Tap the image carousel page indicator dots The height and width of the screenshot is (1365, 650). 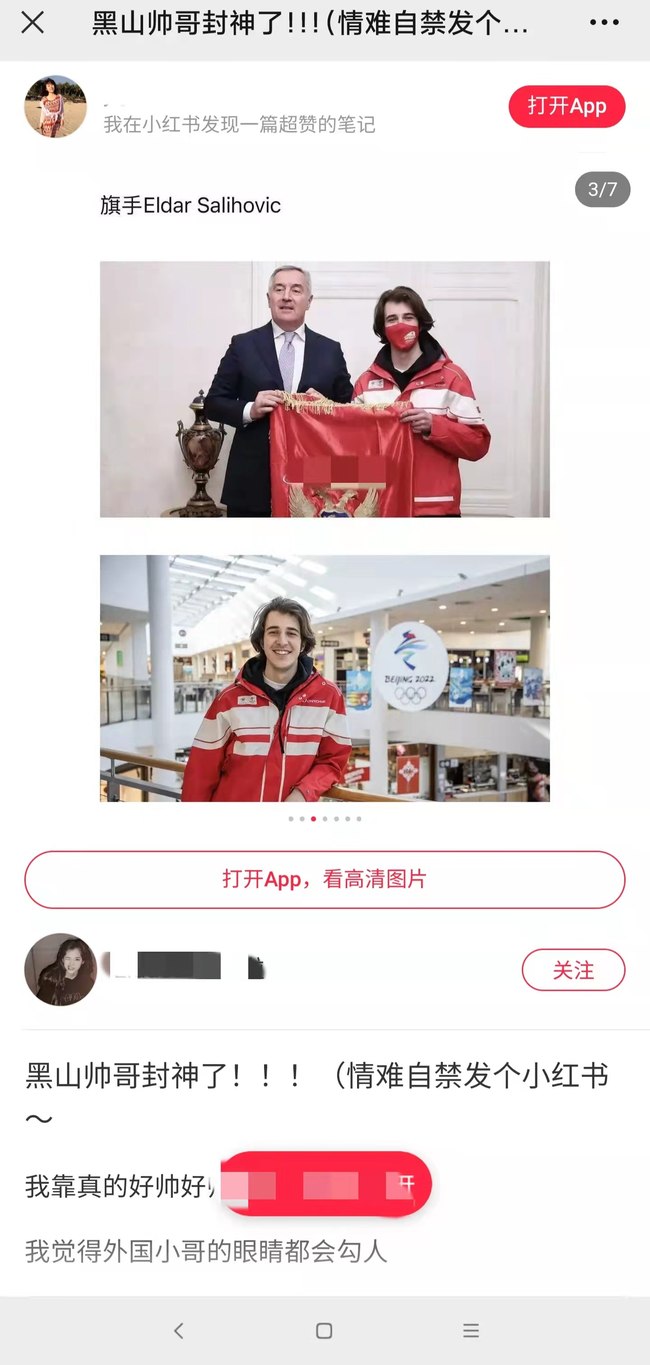click(x=324, y=819)
